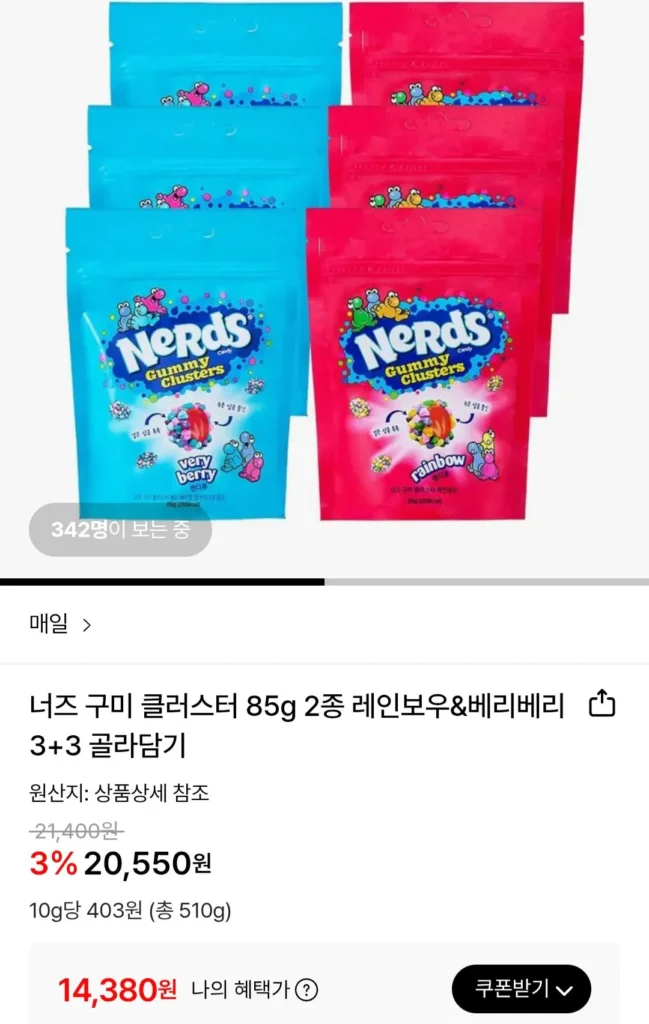
Task: Tap the 쿠폰받기 coupon button
Action: (521, 989)
